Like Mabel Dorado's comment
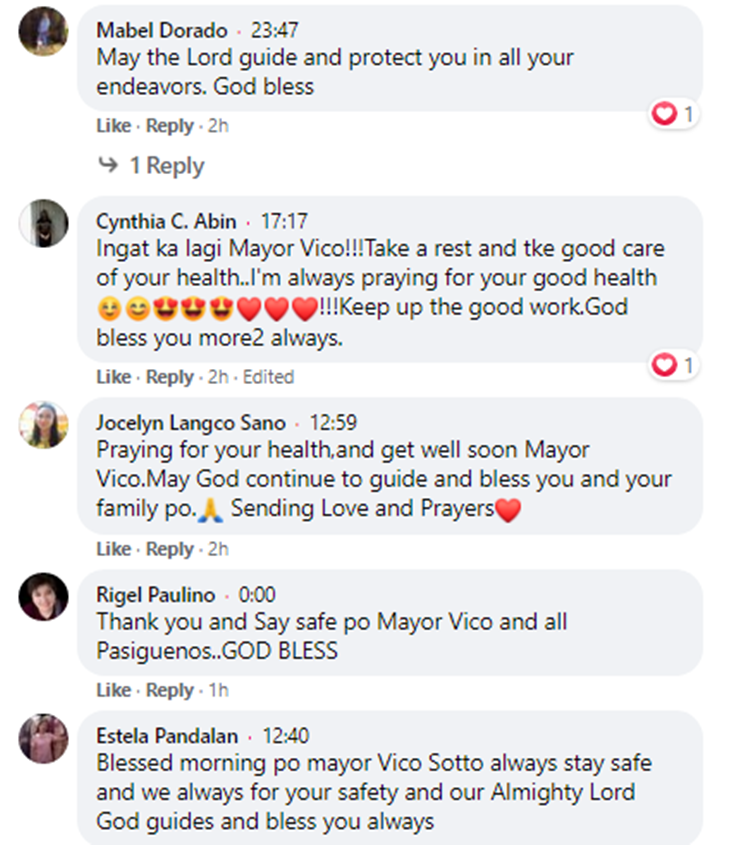Image resolution: width=750 pixels, height=845 pixels. coord(113,126)
